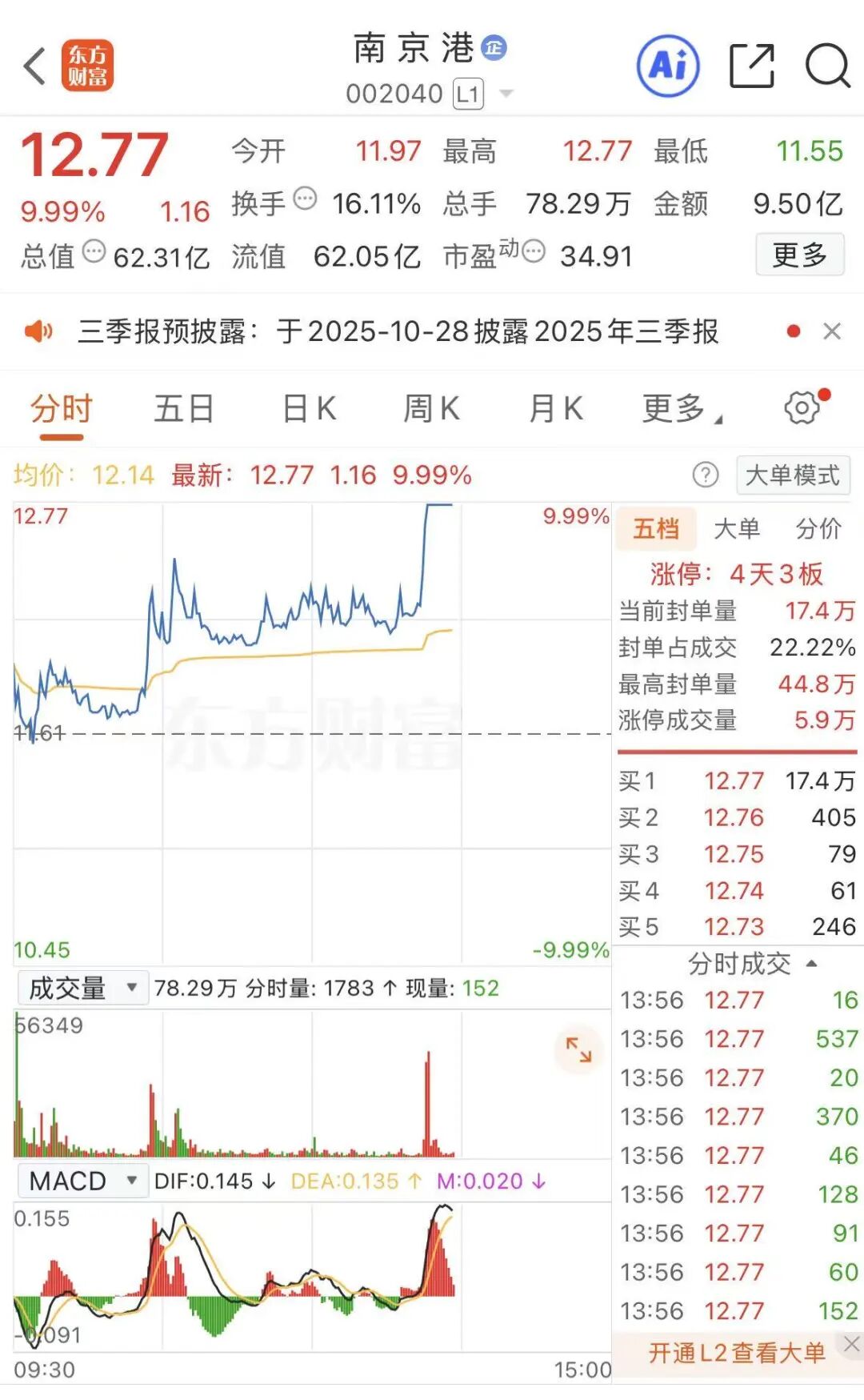Open the search magnifier
Image resolution: width=864 pixels, height=1400 pixels.
click(x=827, y=66)
